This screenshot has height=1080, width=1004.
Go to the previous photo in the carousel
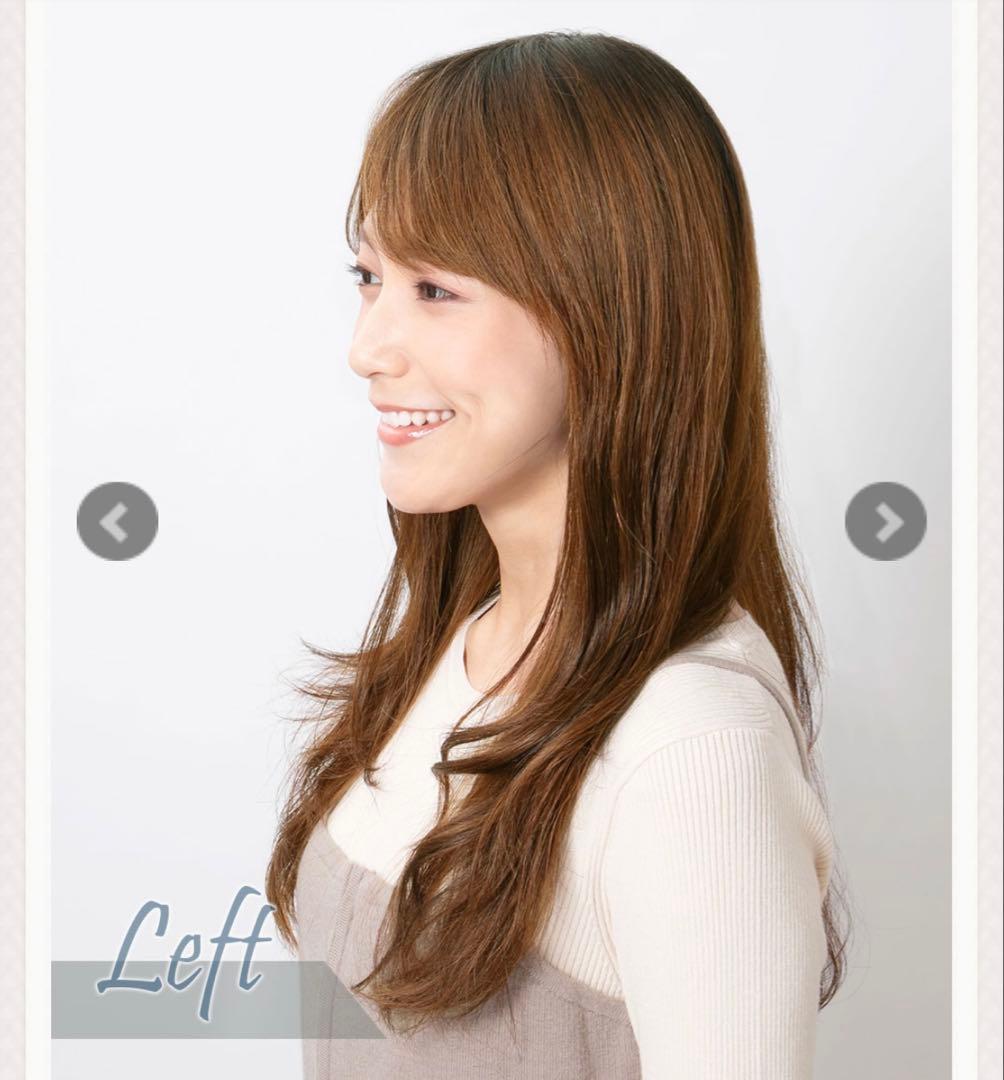tap(117, 521)
